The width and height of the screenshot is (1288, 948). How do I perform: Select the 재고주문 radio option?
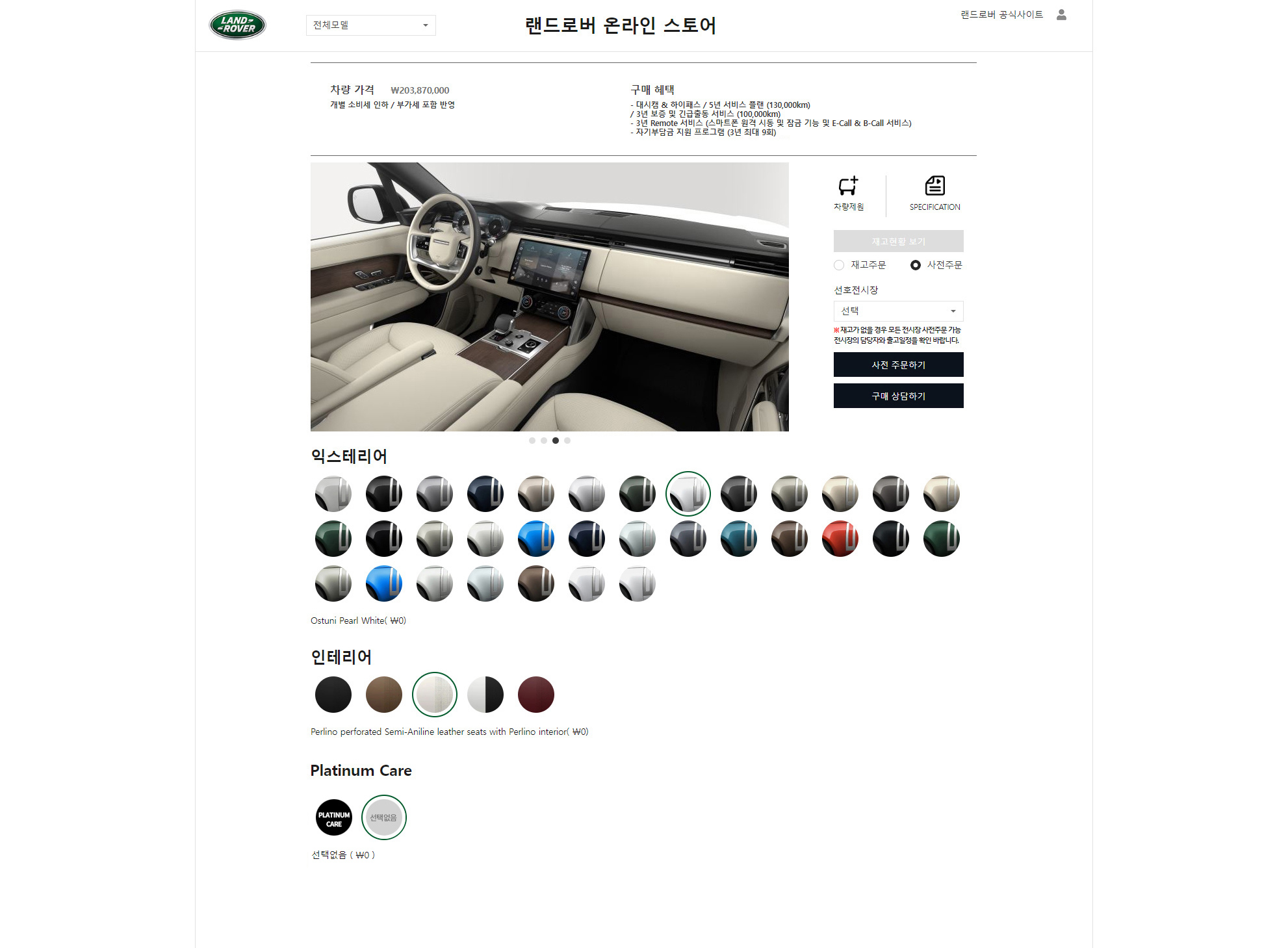pos(839,265)
